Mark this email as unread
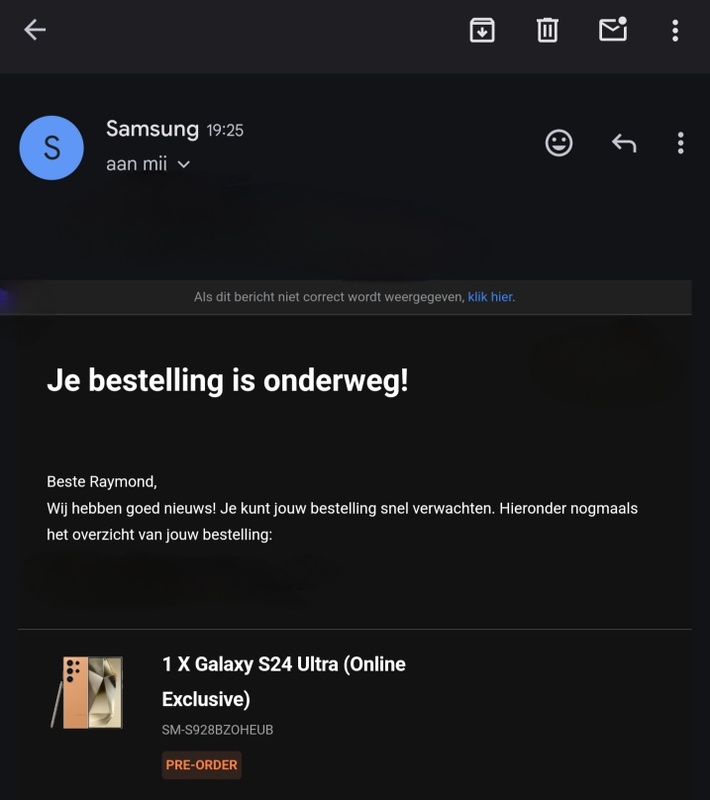 (x=612, y=30)
